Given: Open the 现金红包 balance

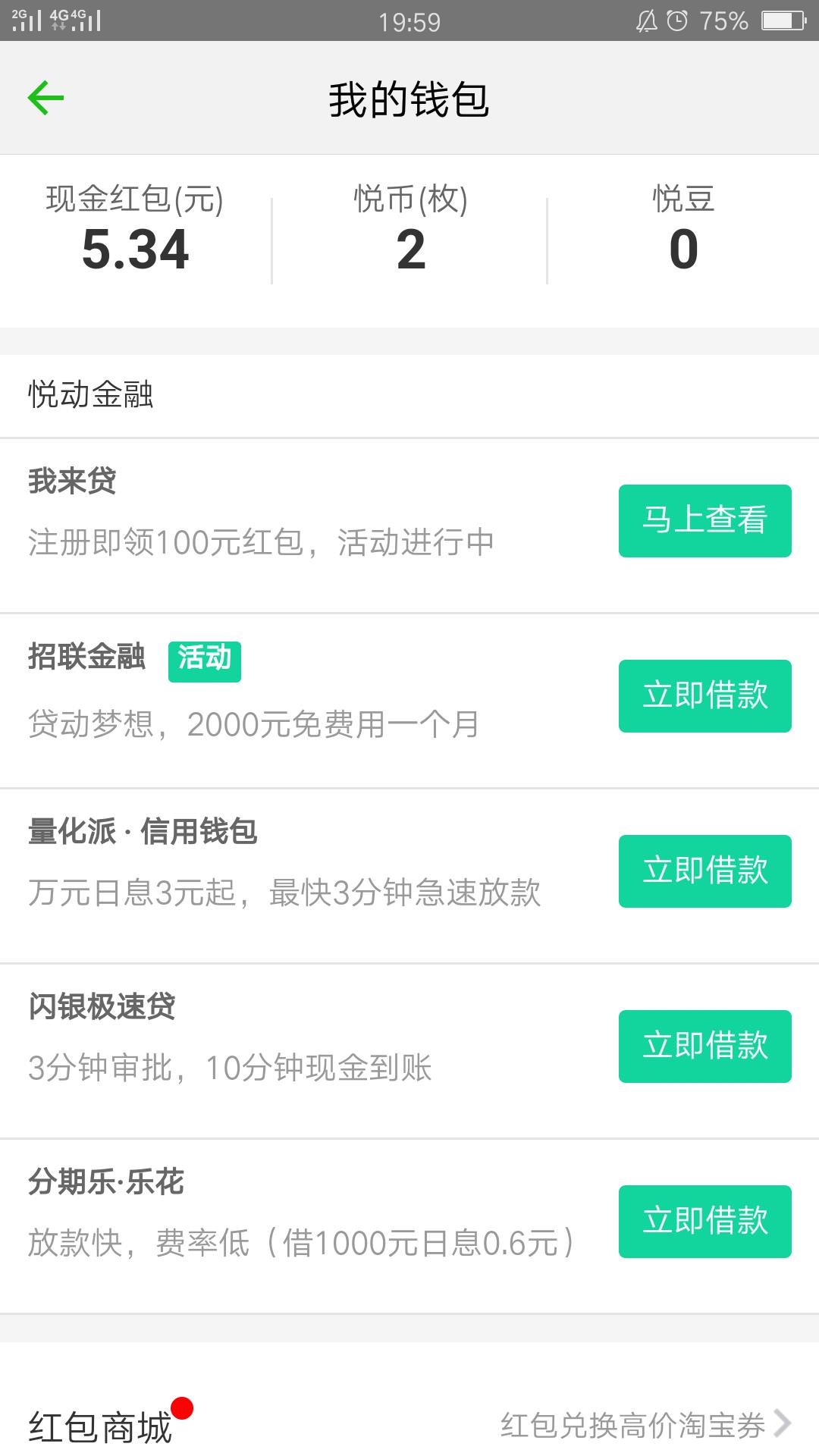Looking at the screenshot, I should point(135,229).
